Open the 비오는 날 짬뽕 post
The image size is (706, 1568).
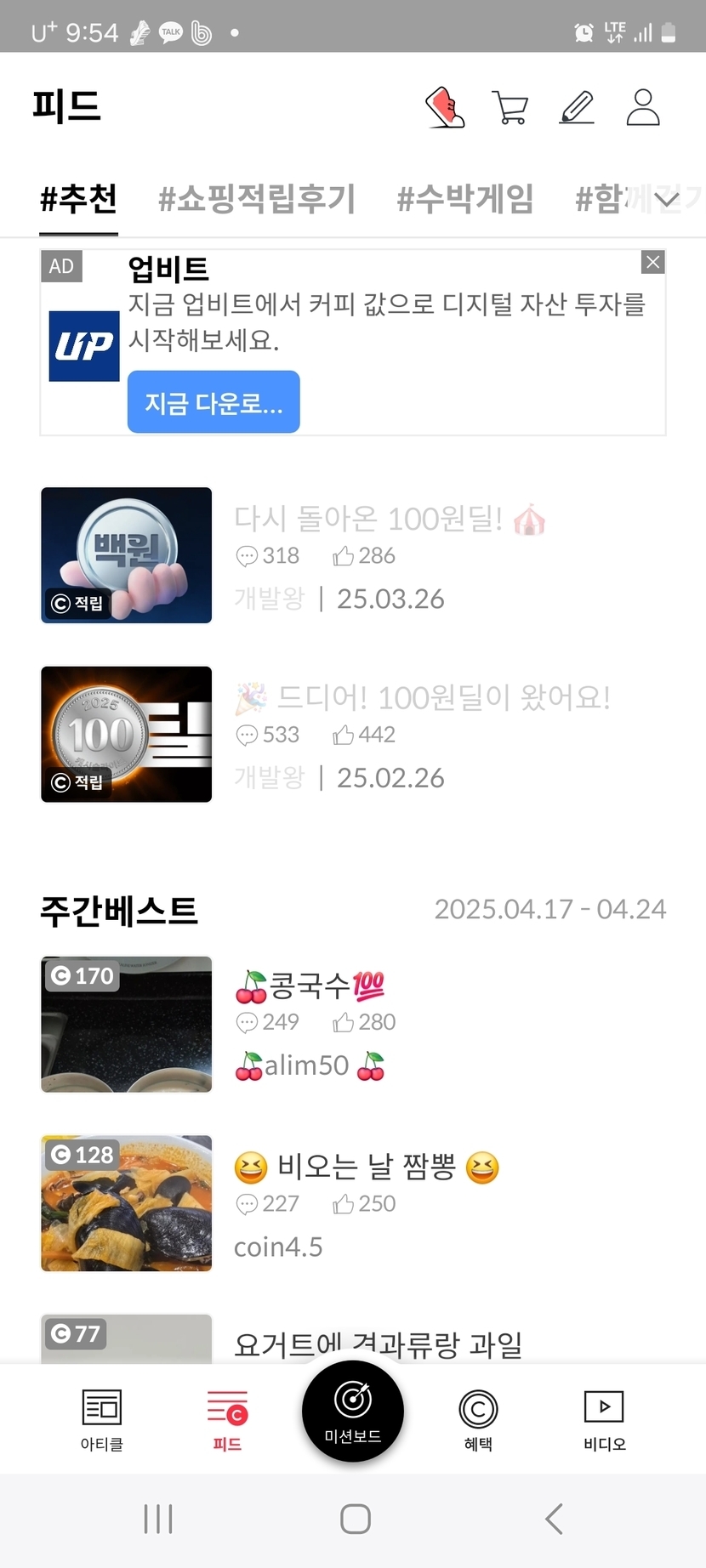pos(366,1167)
